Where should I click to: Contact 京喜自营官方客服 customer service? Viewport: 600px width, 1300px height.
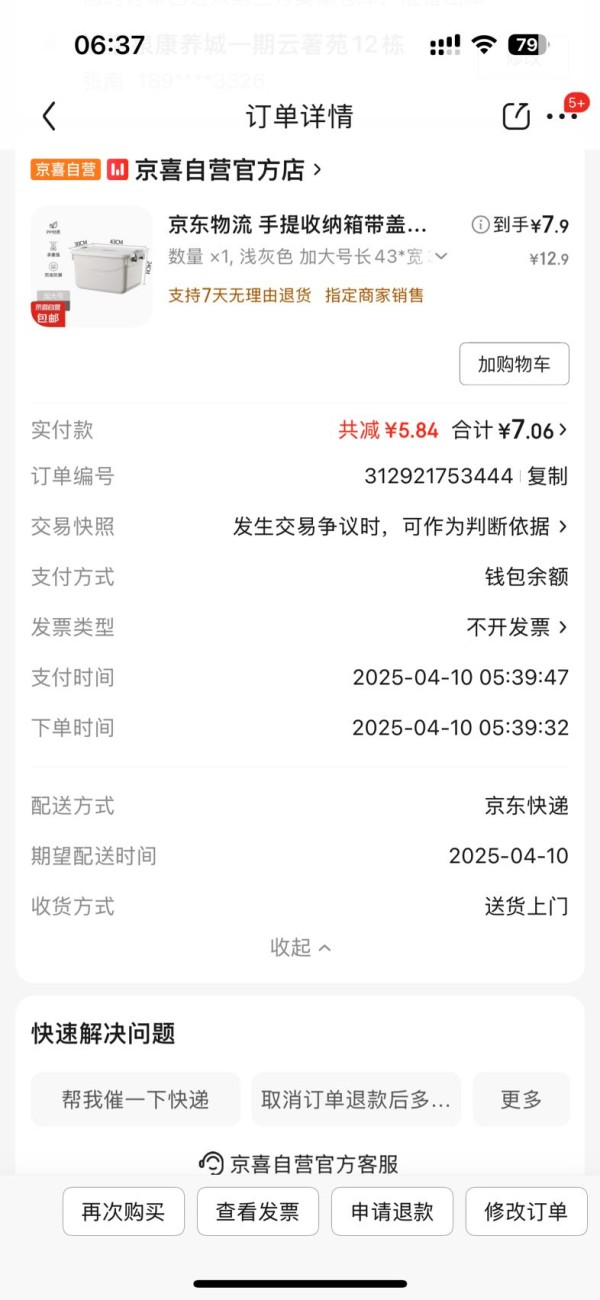(300, 1164)
